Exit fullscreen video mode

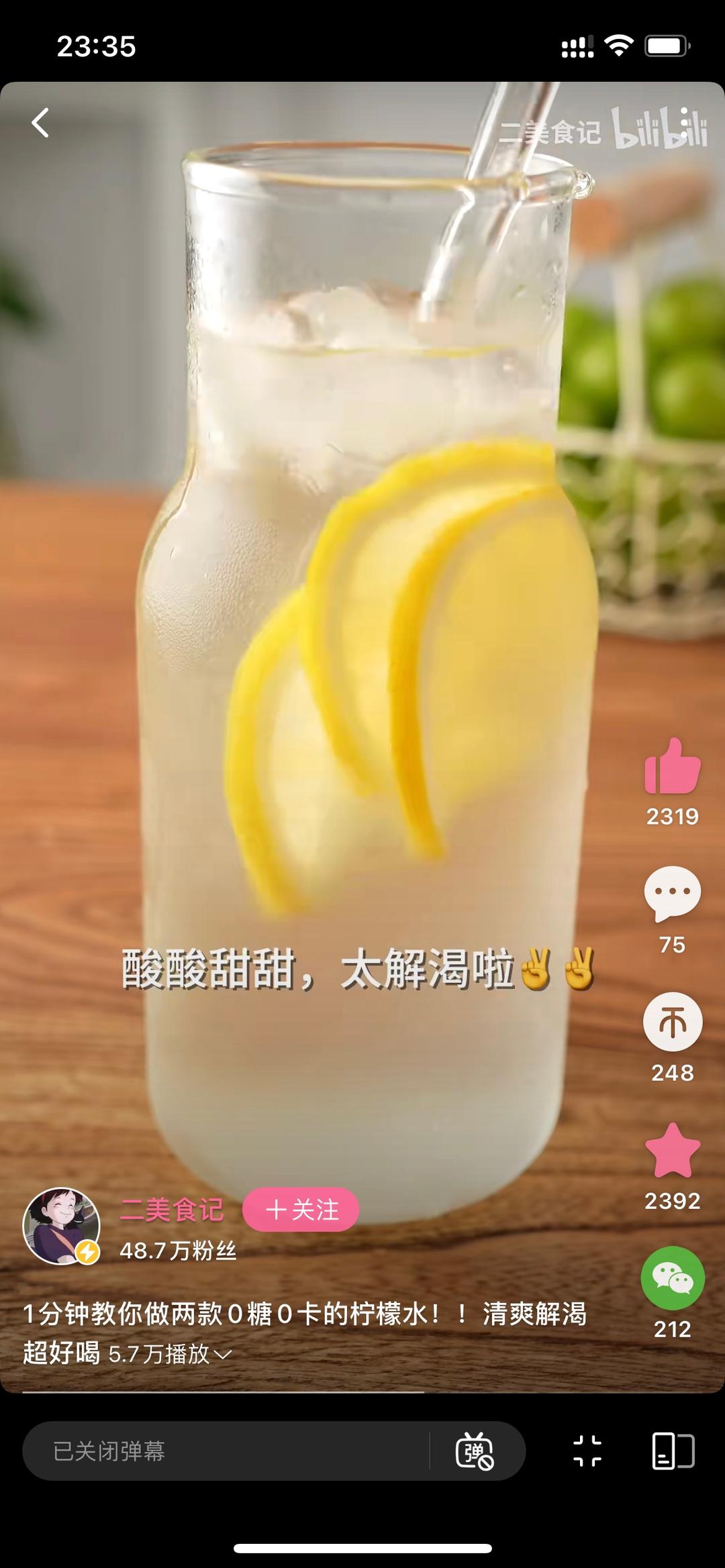[x=587, y=1451]
